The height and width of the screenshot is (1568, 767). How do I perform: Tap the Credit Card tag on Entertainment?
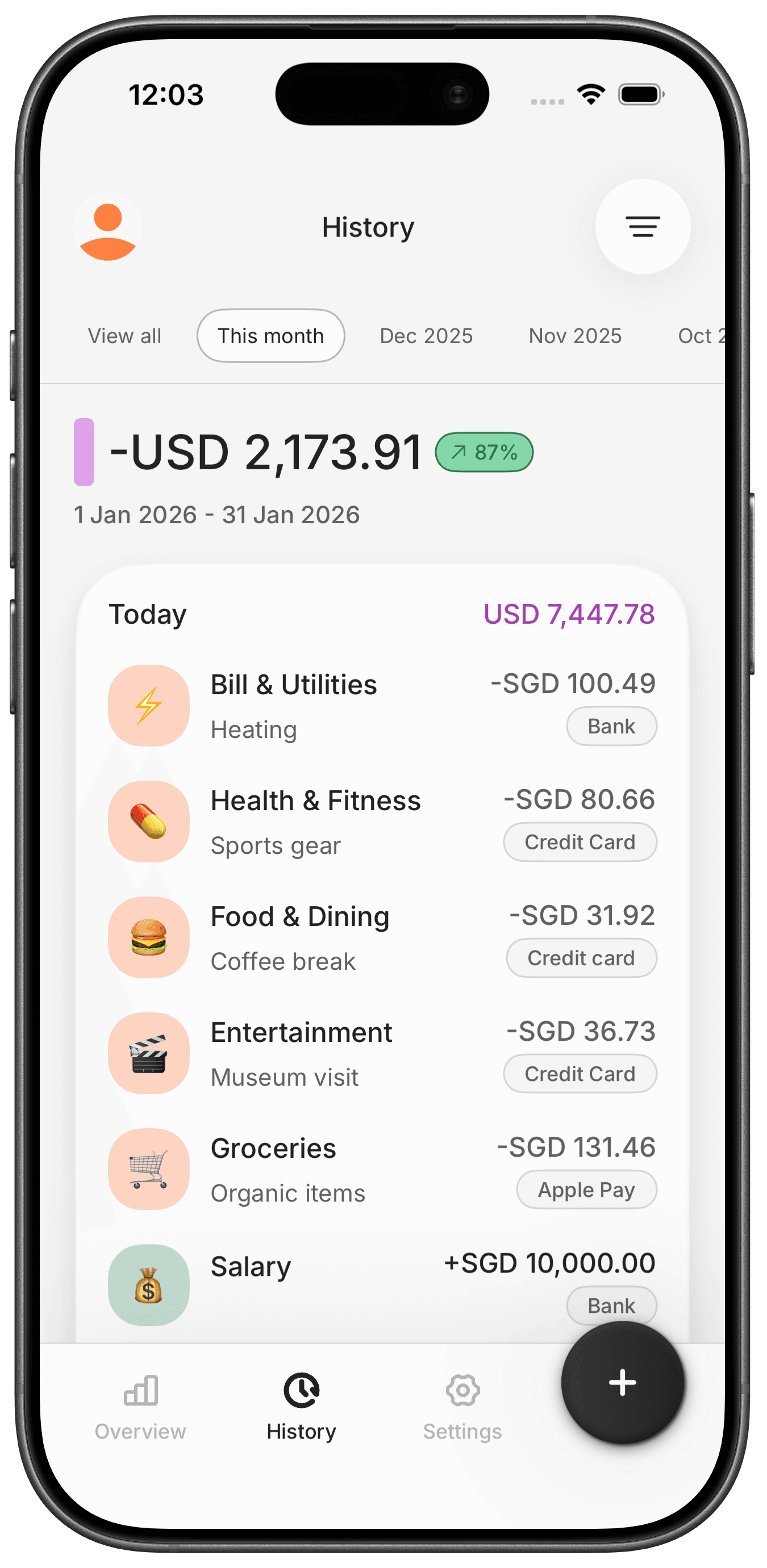coord(579,1073)
